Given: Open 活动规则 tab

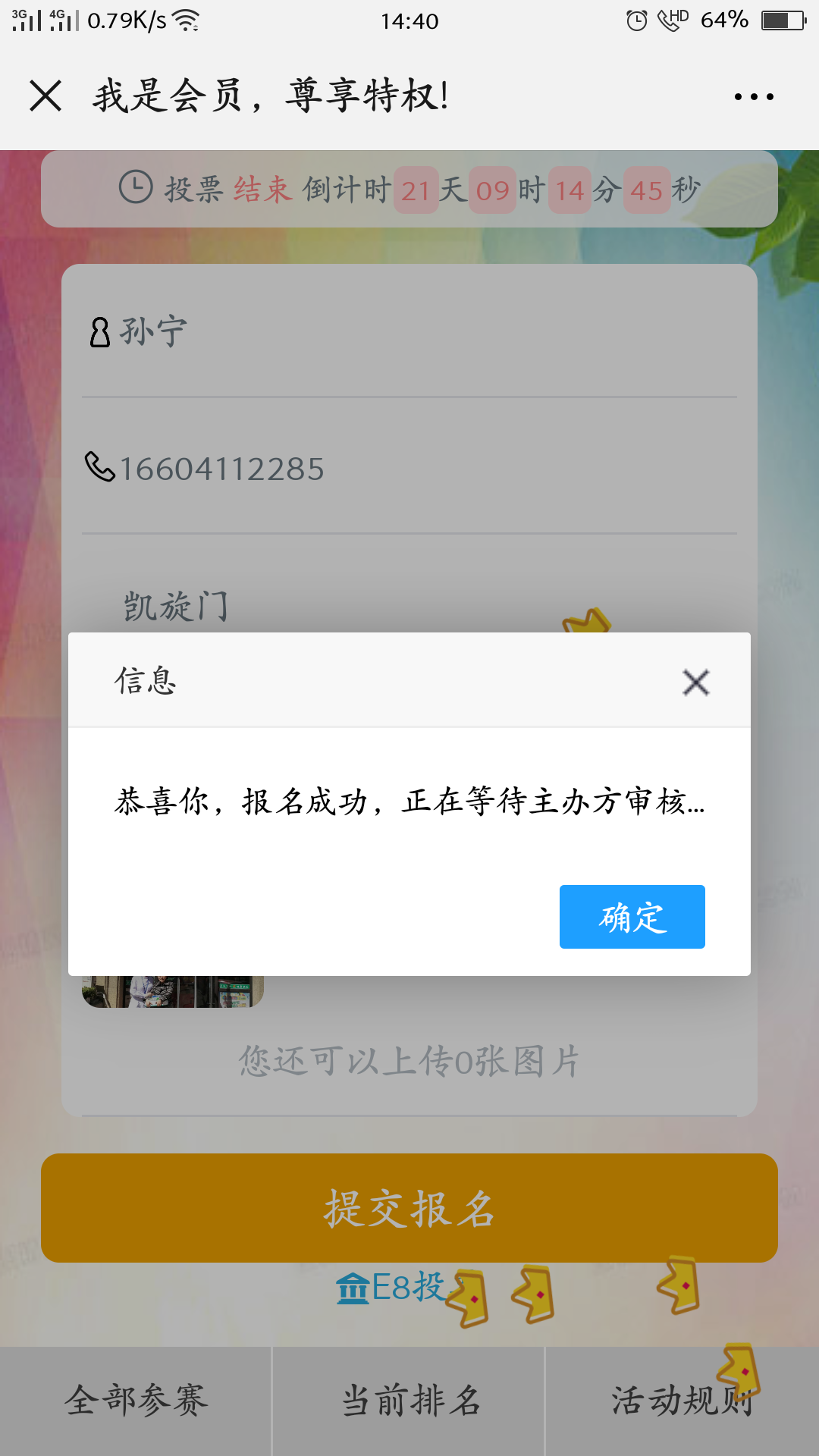Looking at the screenshot, I should [x=682, y=1401].
